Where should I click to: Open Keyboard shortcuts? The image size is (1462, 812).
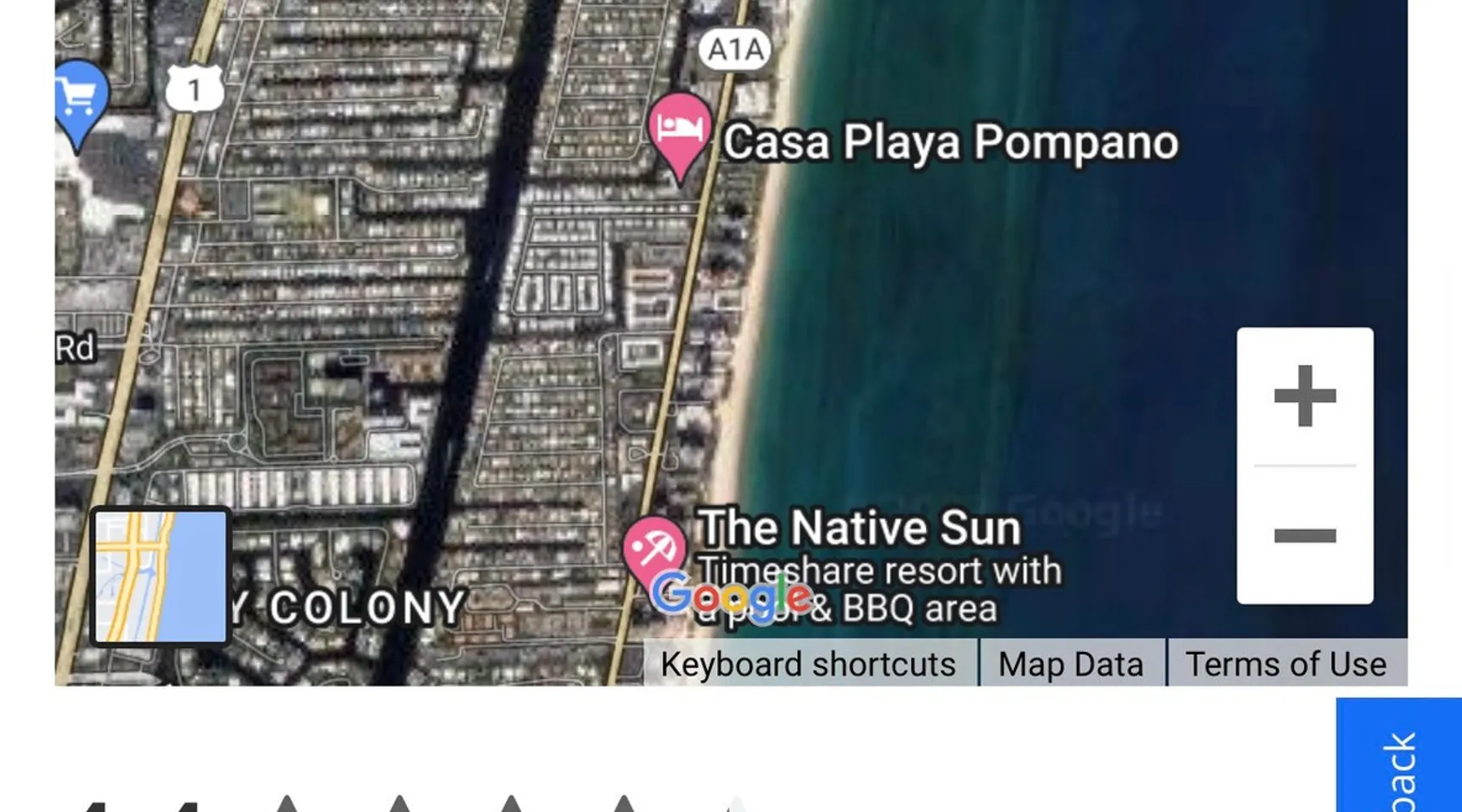click(808, 664)
